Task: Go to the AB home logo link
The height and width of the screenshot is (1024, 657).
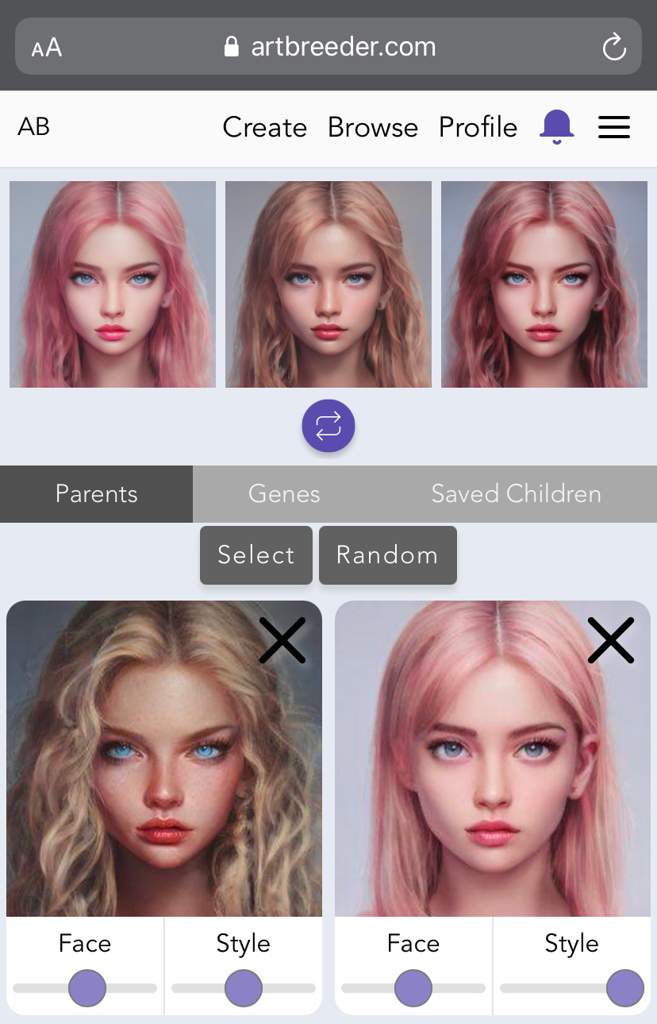Action: click(34, 126)
